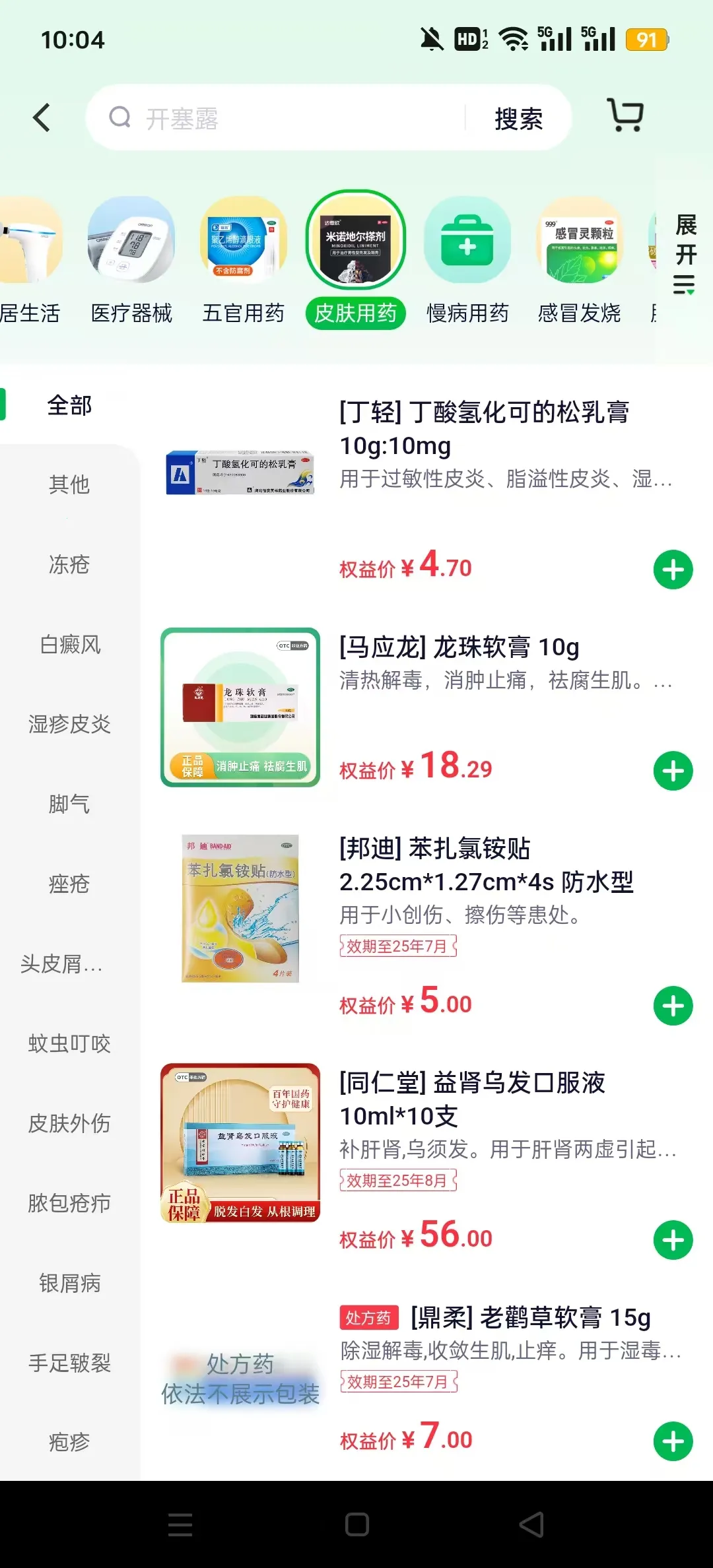View the 苯扎氯铵贴 product thumbnail
This screenshot has width=713, height=1568.
(240, 911)
